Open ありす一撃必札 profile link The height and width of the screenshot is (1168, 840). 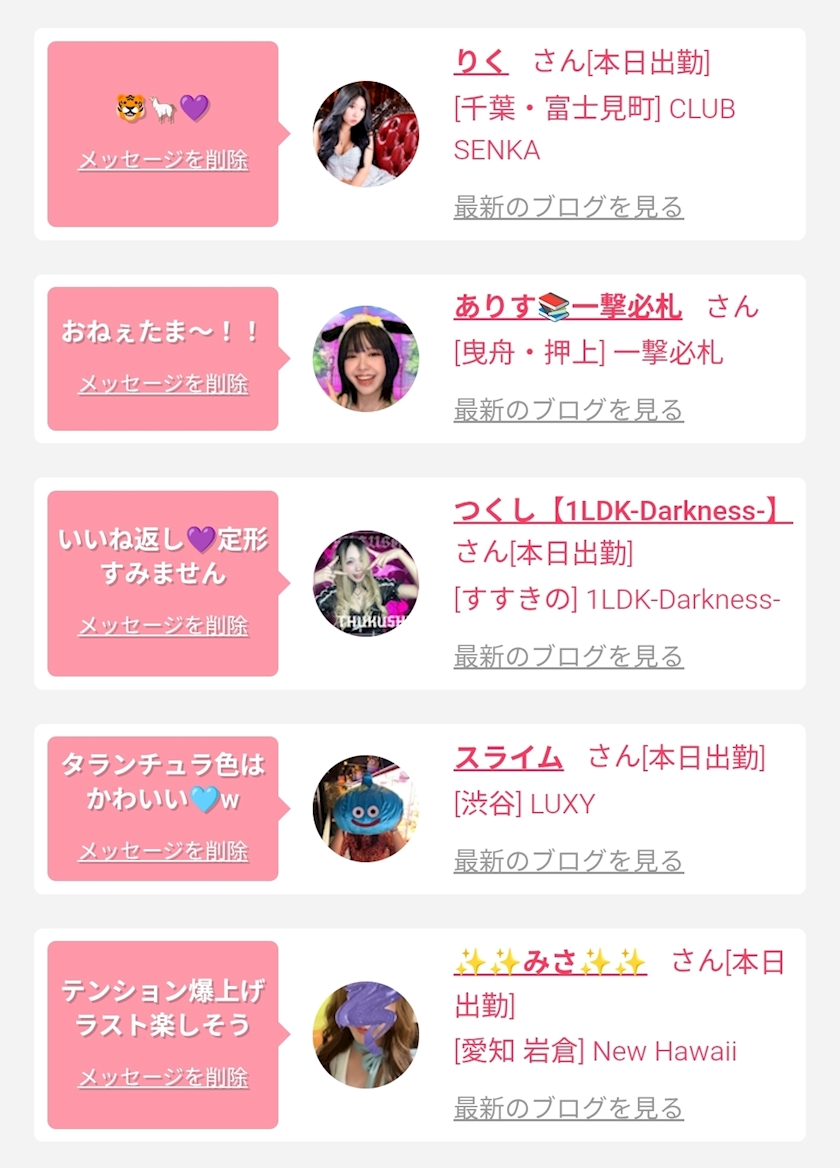click(x=567, y=306)
